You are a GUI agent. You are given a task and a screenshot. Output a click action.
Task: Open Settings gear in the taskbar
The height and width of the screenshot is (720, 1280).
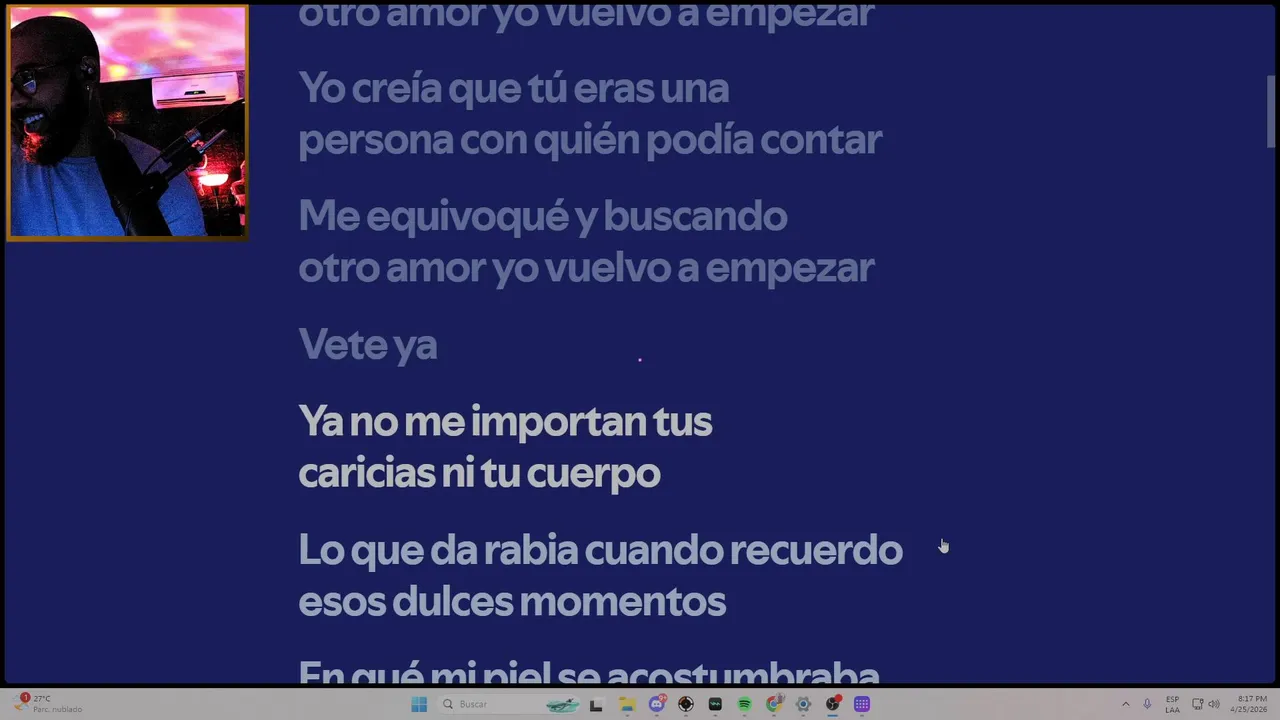click(x=803, y=704)
